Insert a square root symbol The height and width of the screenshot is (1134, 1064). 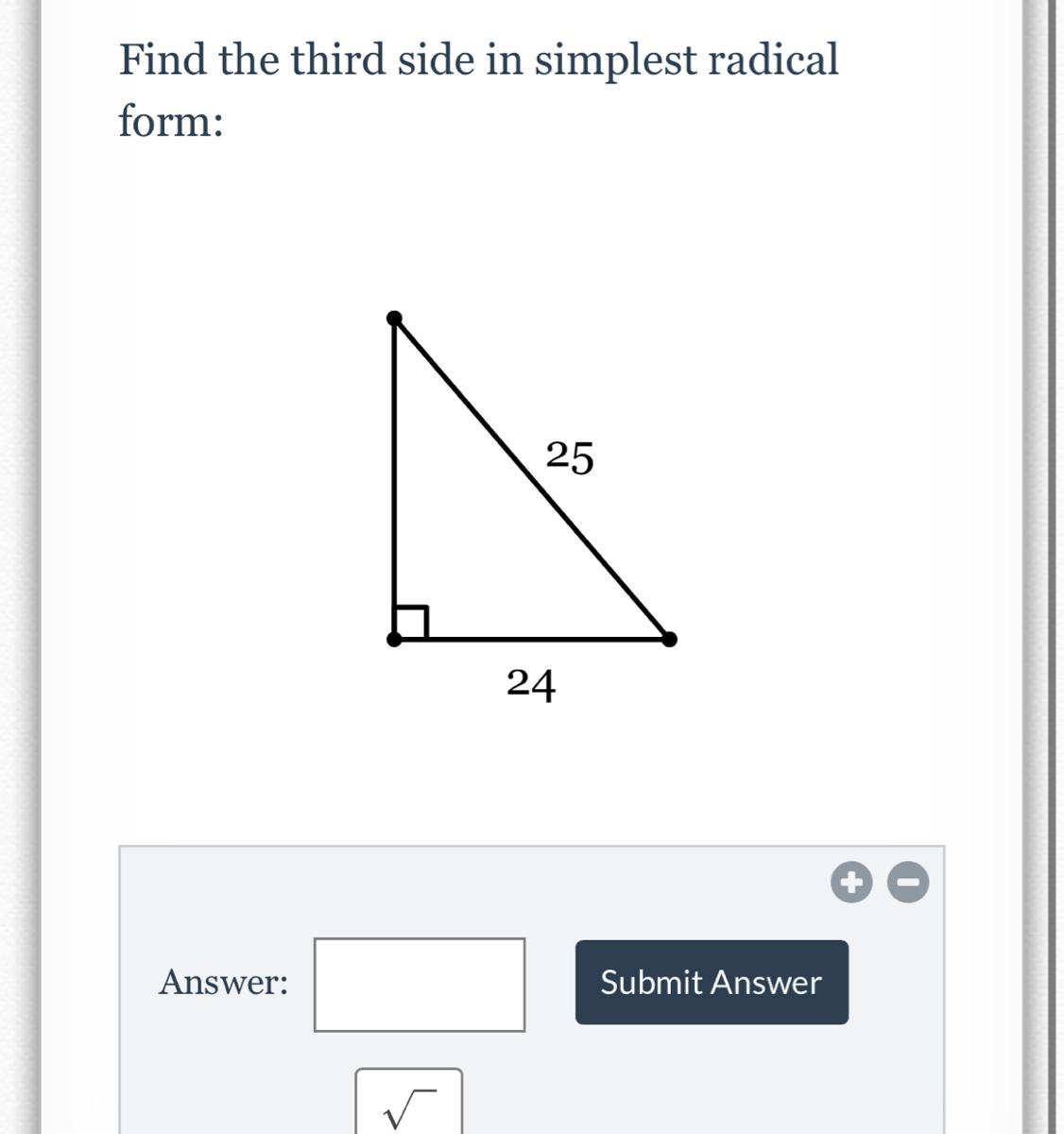409,1102
